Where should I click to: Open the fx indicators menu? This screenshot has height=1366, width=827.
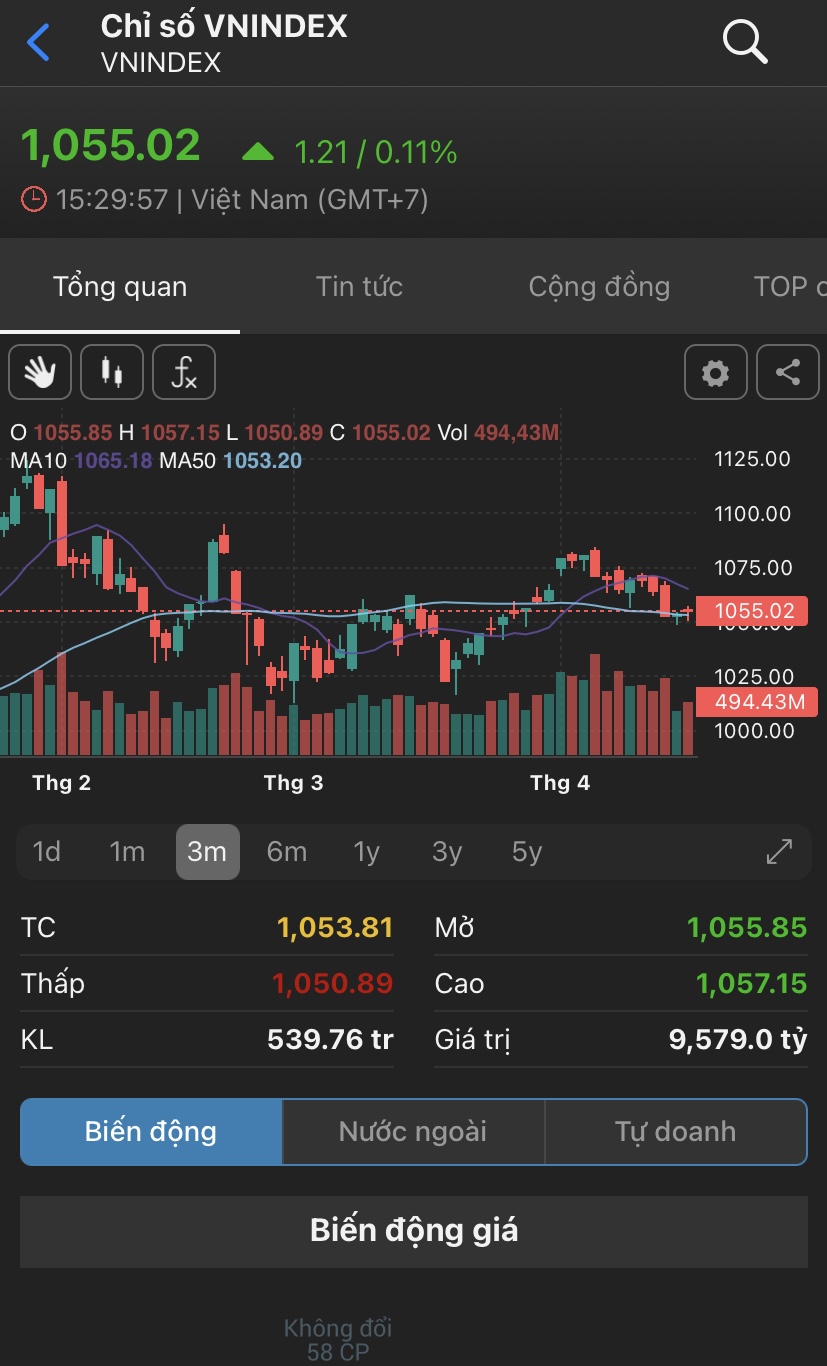(184, 373)
